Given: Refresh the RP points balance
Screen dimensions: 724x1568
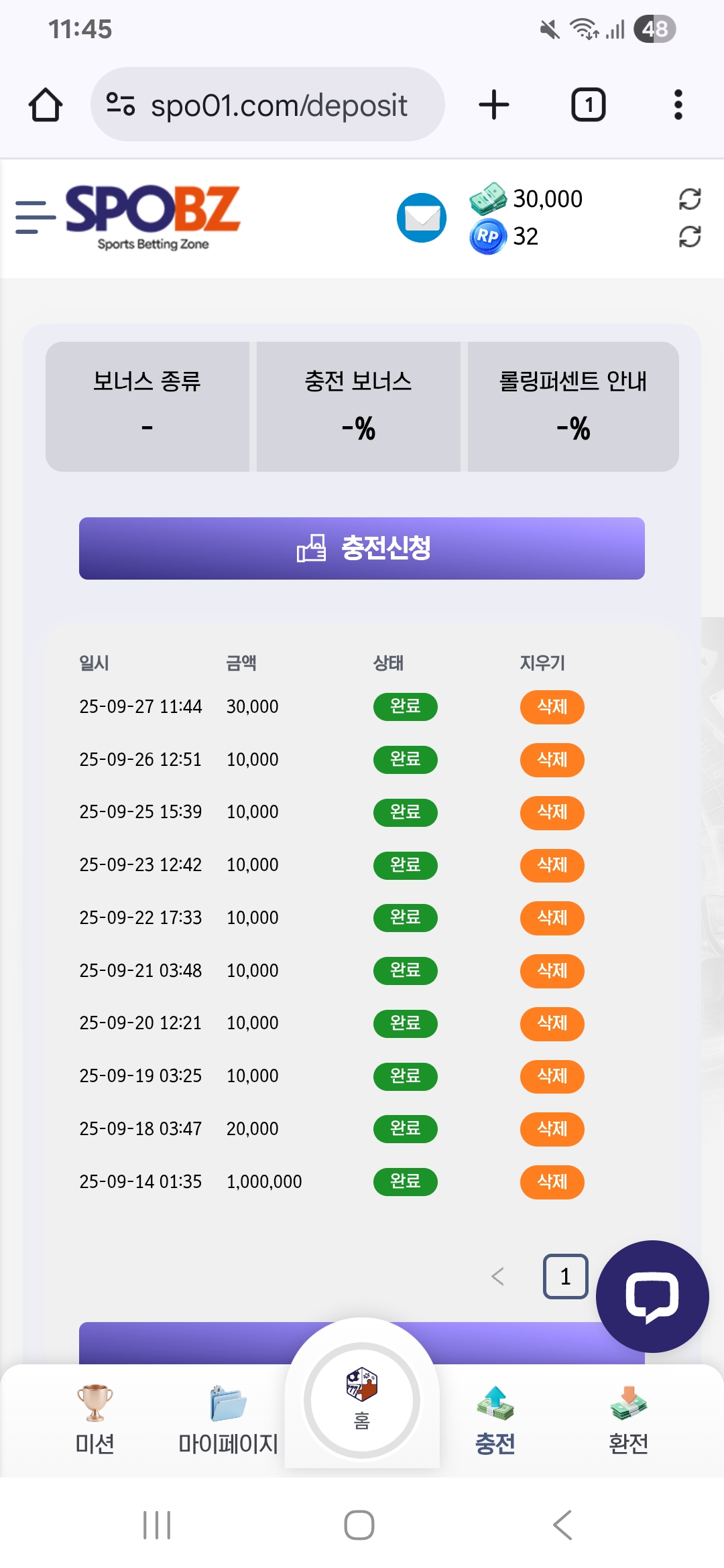Looking at the screenshot, I should [x=689, y=237].
